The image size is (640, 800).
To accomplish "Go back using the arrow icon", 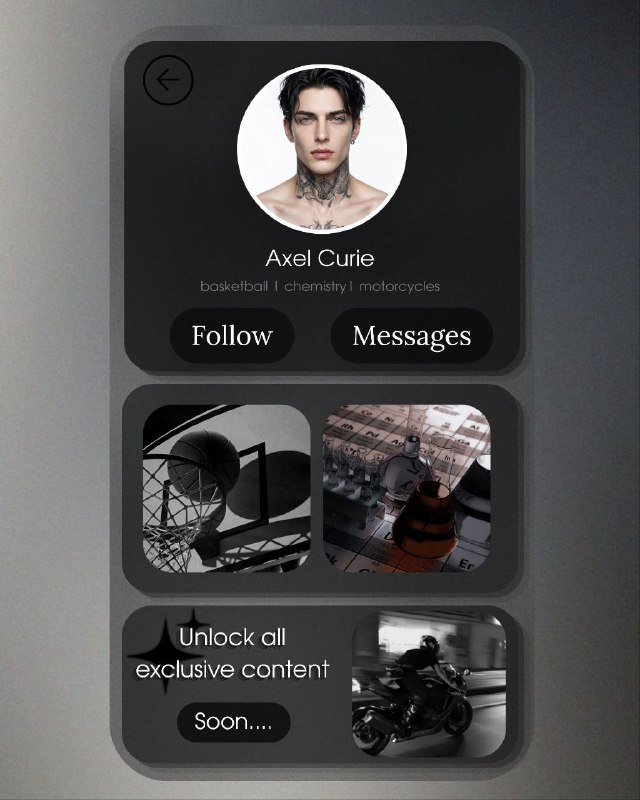I will pos(168,80).
